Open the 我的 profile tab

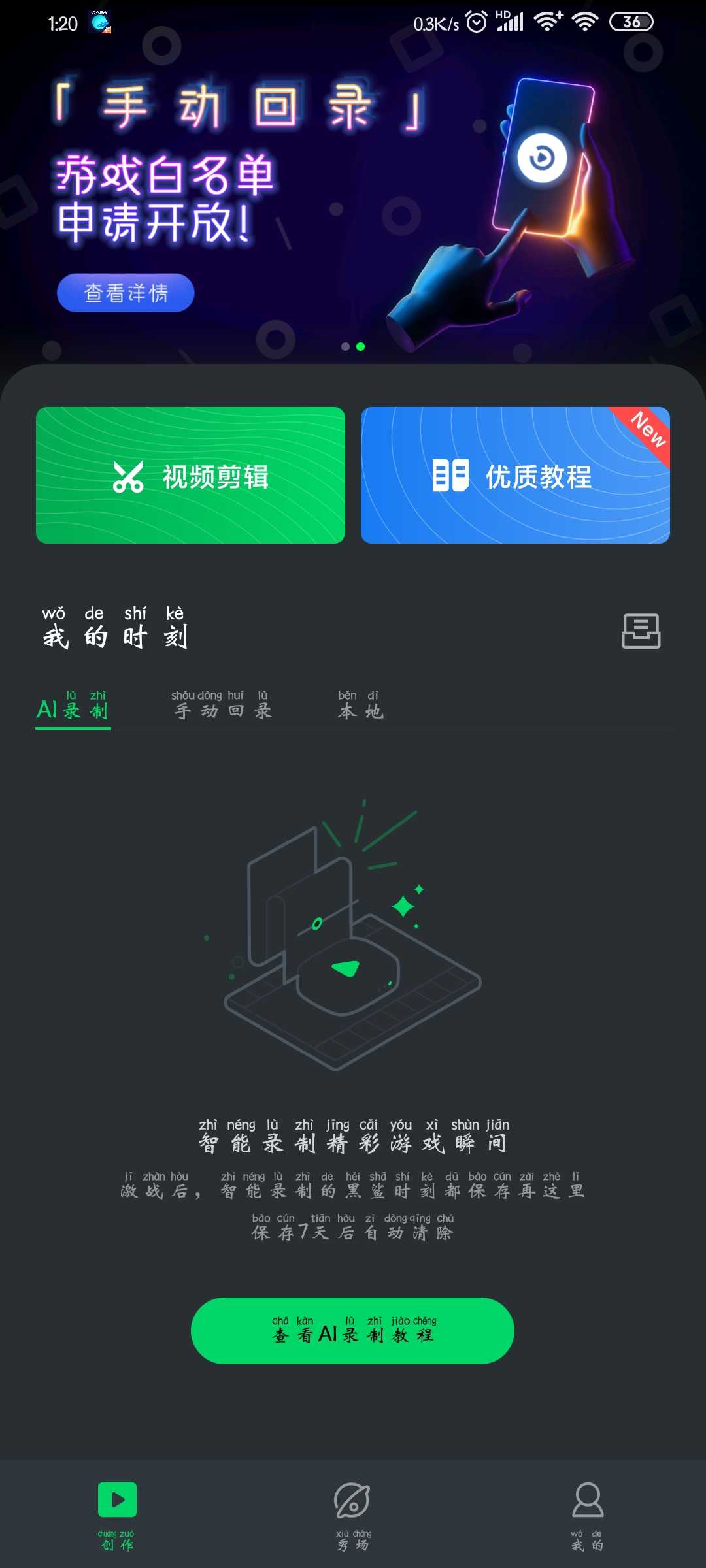588,1516
